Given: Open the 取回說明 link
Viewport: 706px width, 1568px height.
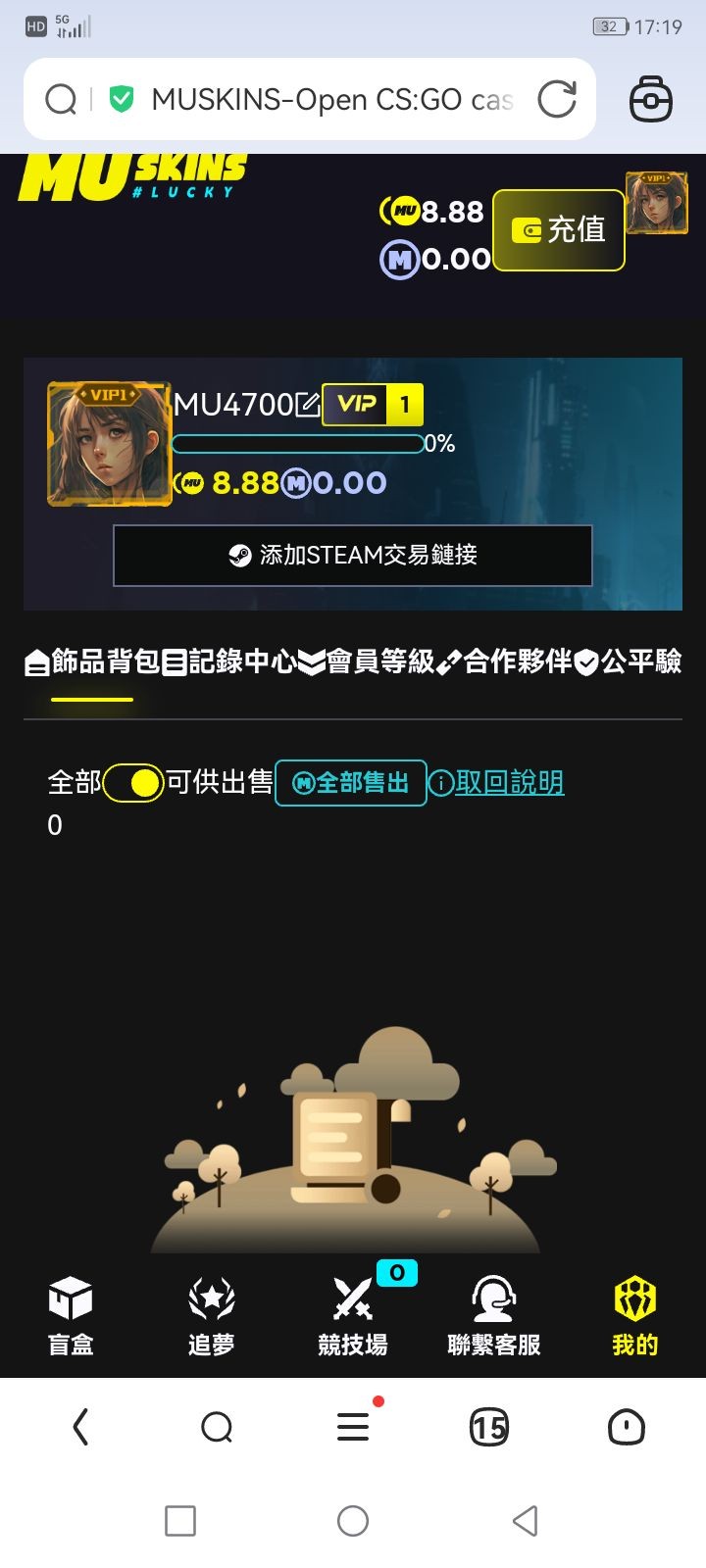Looking at the screenshot, I should (x=498, y=782).
